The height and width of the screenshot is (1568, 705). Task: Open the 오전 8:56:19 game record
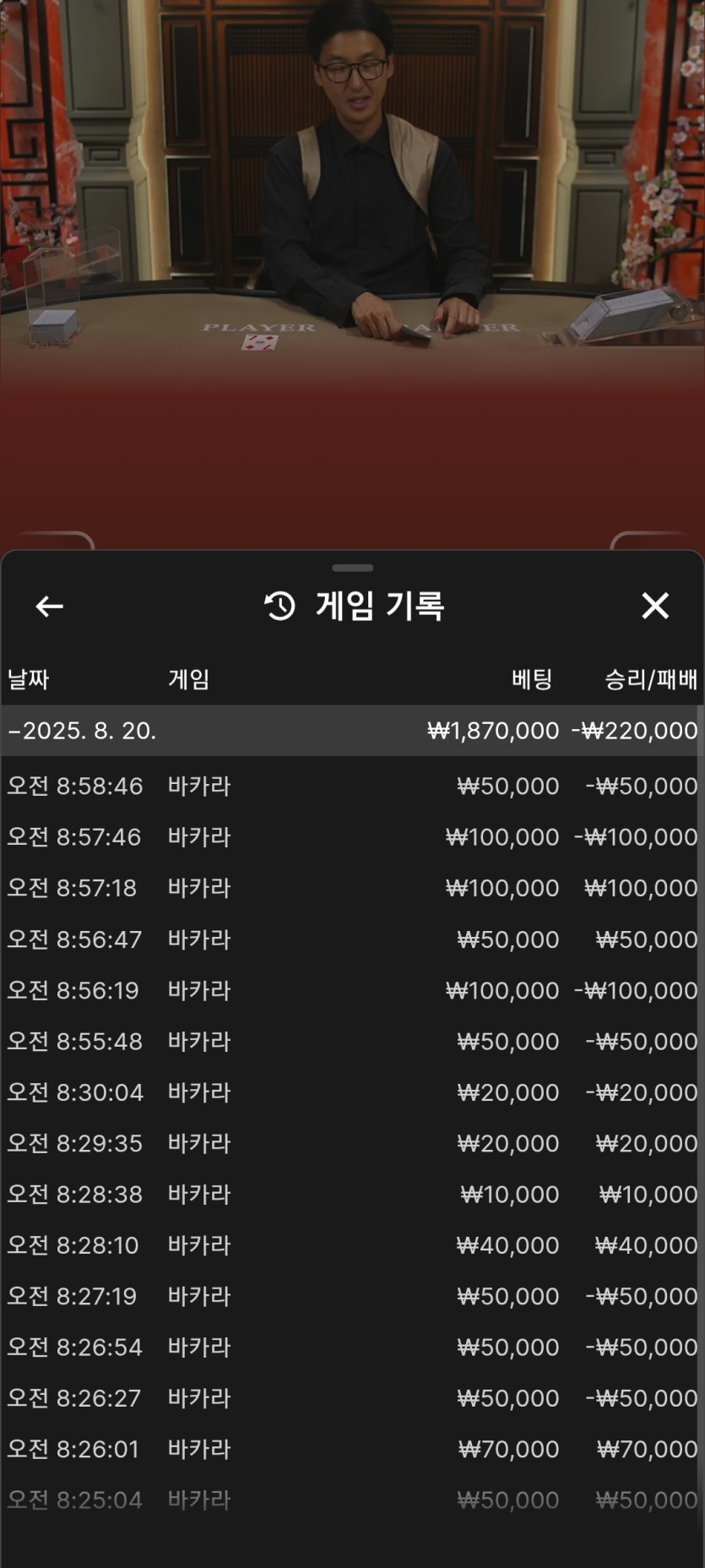[352, 990]
